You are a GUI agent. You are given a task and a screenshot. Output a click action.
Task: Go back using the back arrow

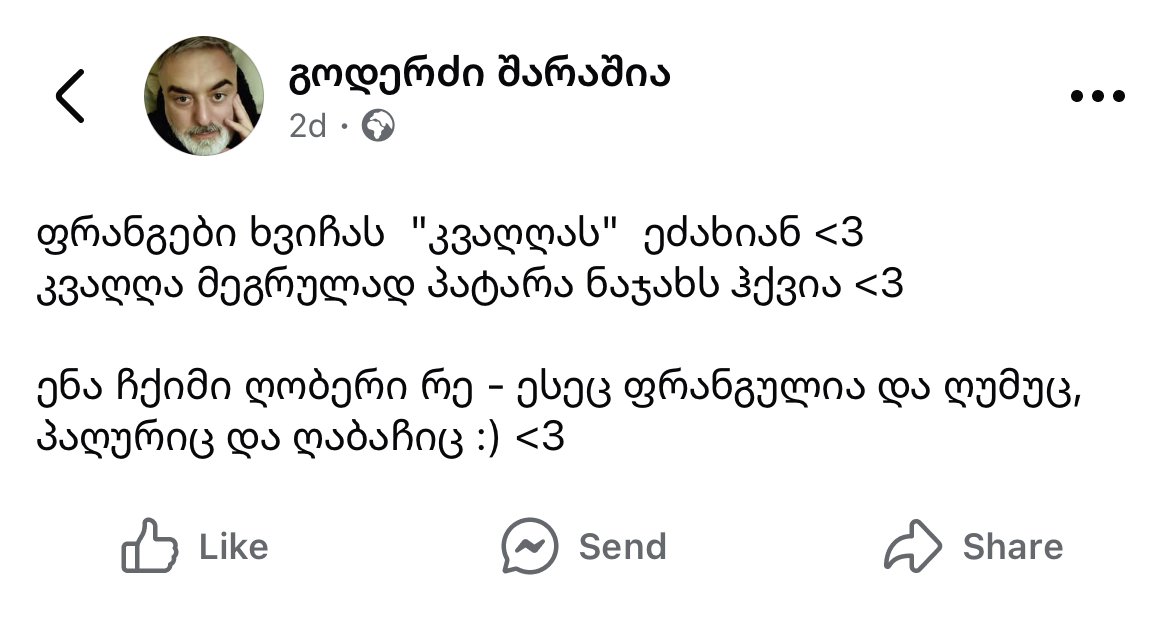[x=70, y=96]
